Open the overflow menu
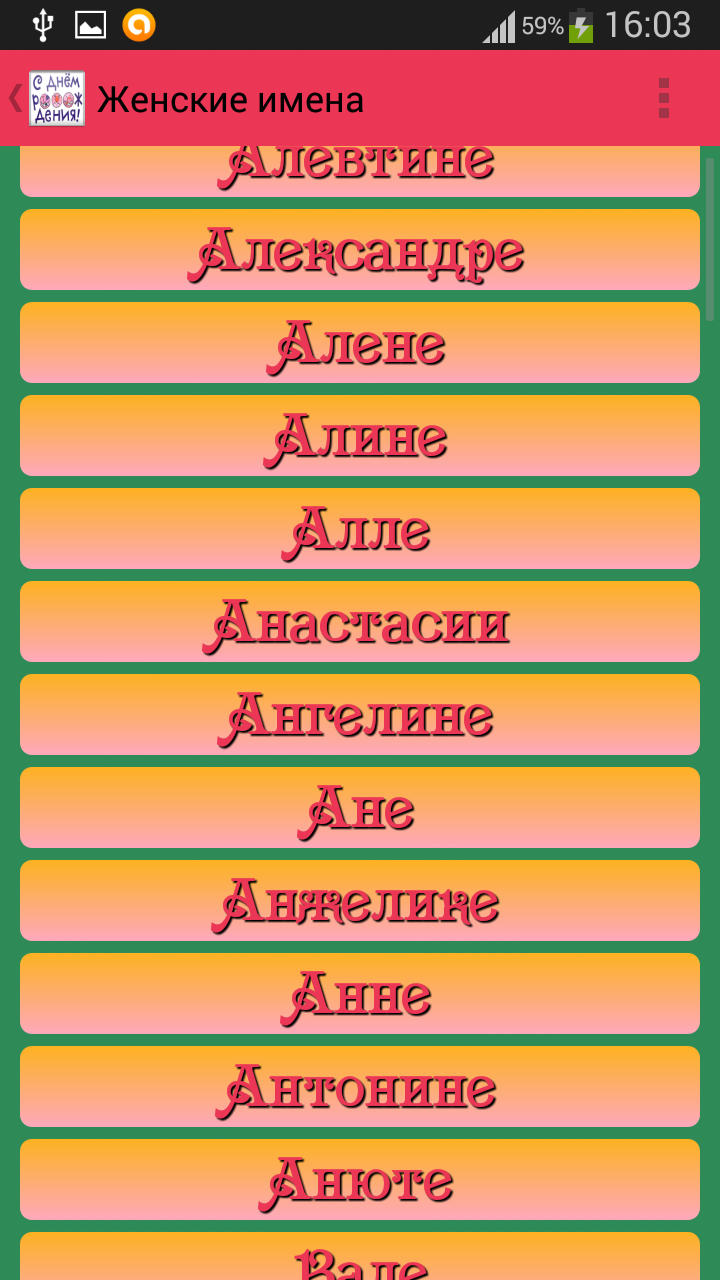 click(x=664, y=98)
